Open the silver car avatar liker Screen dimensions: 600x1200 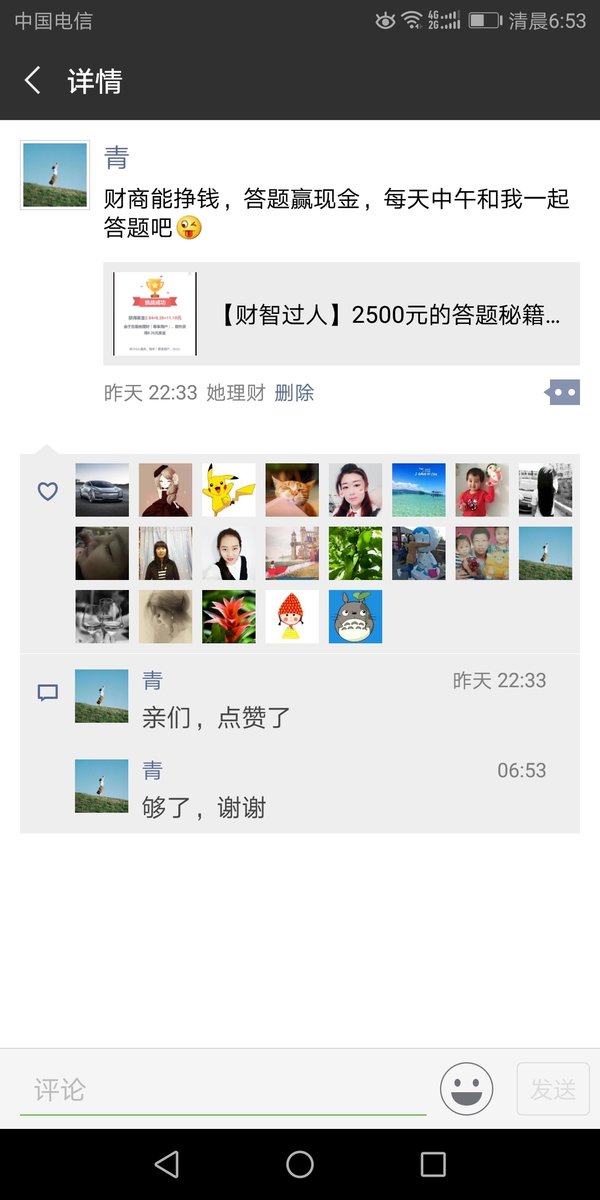(102, 490)
